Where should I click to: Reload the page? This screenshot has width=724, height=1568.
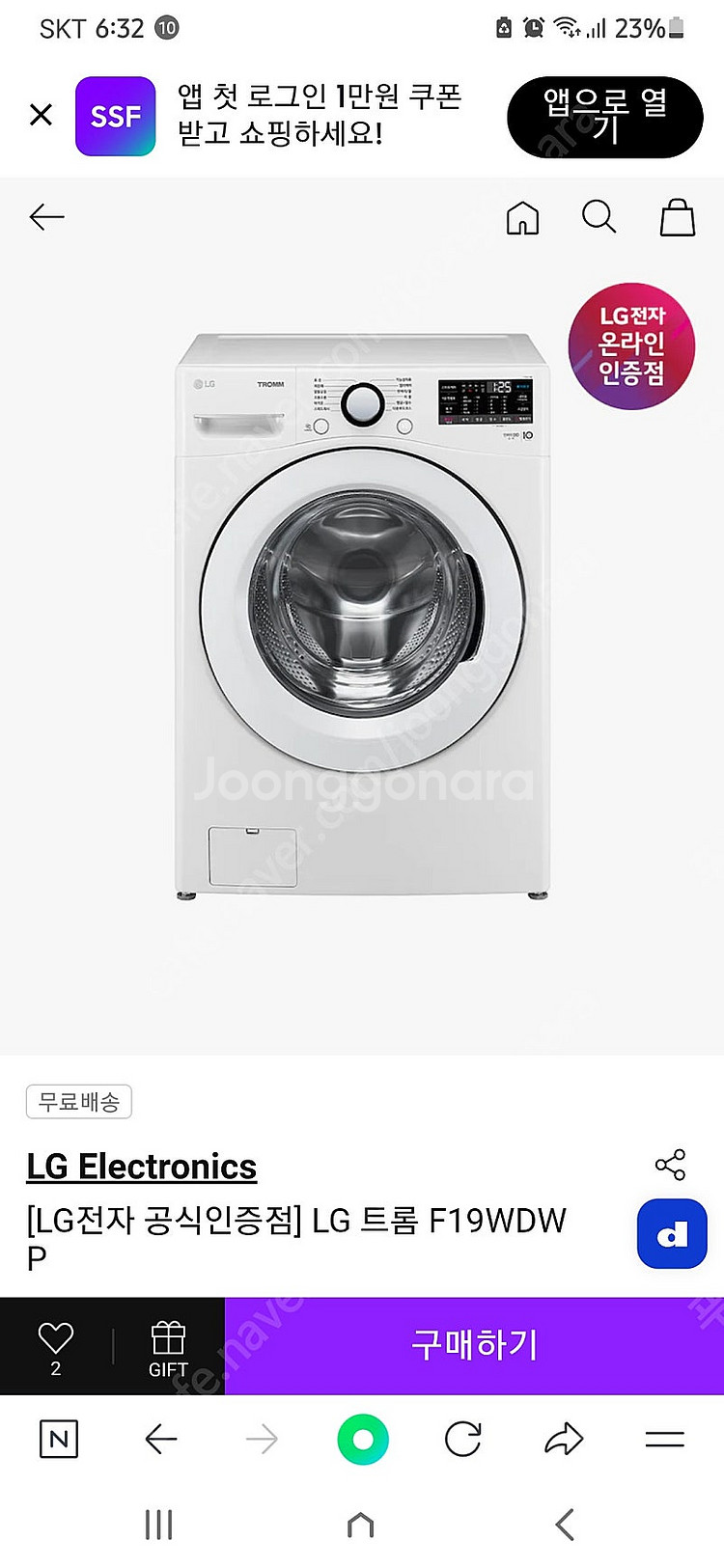click(463, 1440)
